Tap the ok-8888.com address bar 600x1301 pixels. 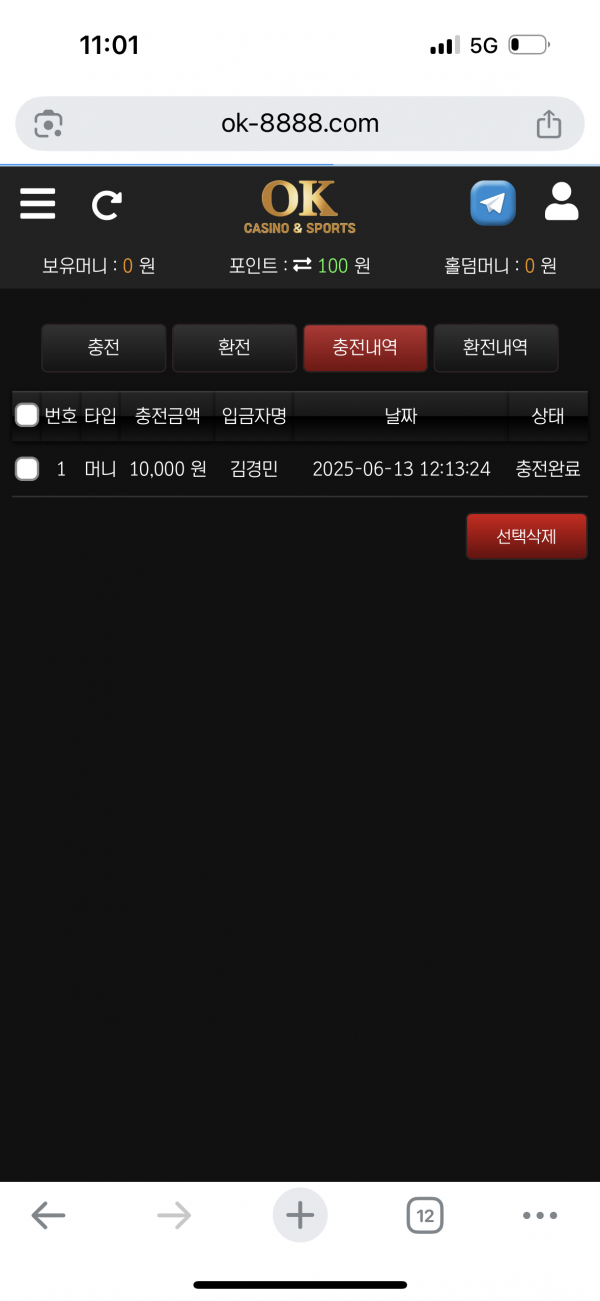pos(300,124)
